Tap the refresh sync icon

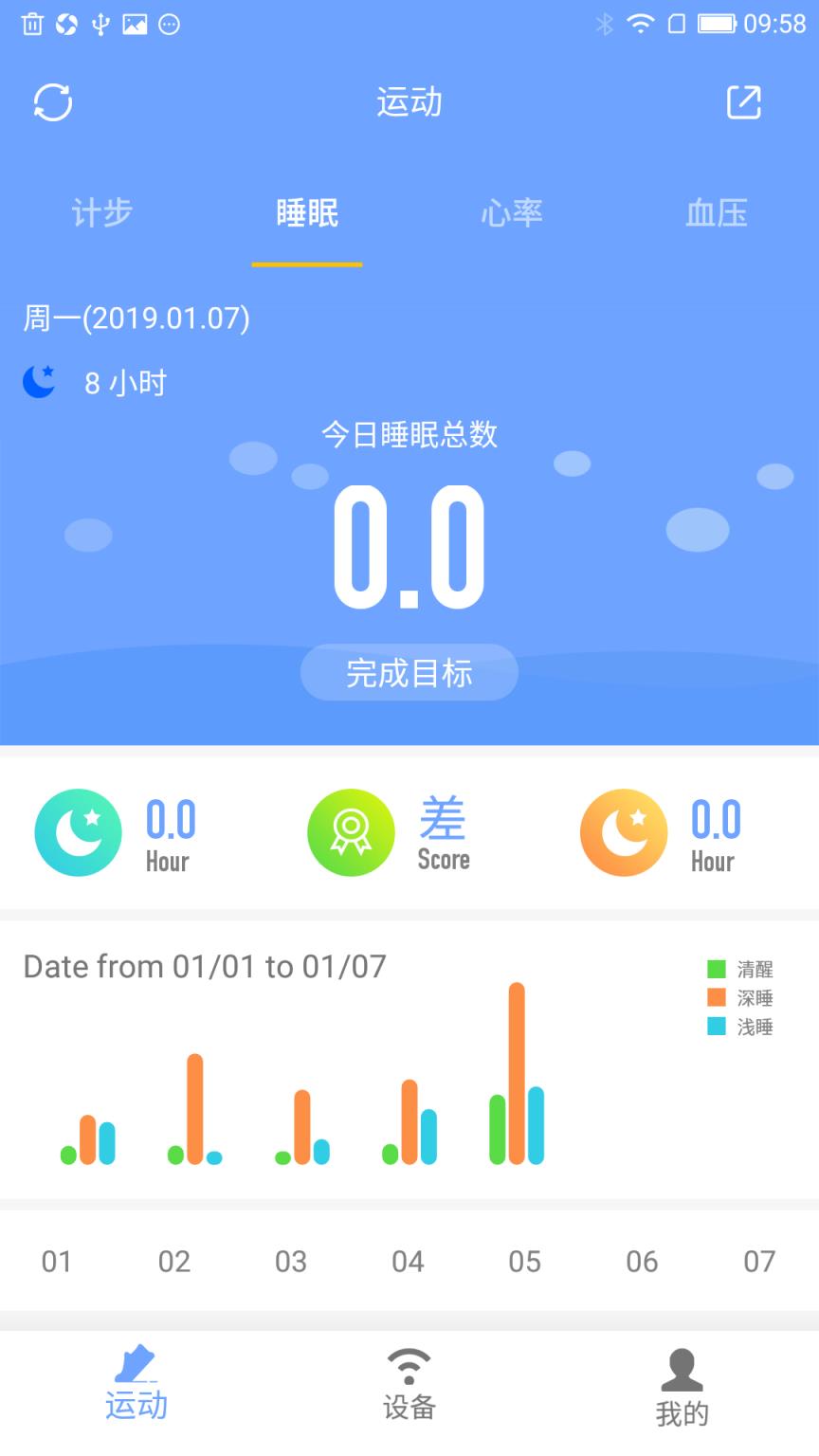coord(54,101)
